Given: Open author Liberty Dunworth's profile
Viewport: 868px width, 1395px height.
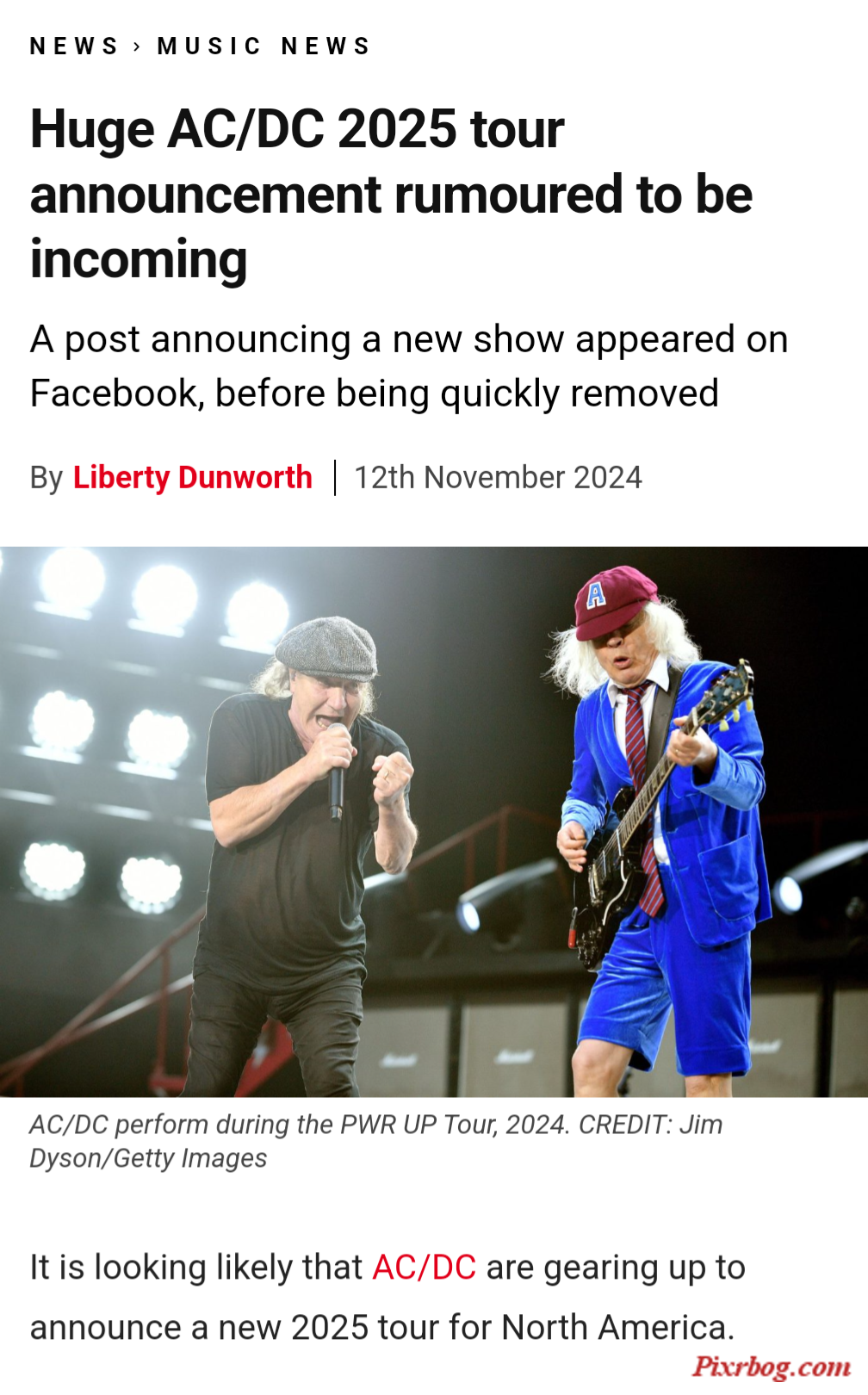Looking at the screenshot, I should [x=192, y=477].
